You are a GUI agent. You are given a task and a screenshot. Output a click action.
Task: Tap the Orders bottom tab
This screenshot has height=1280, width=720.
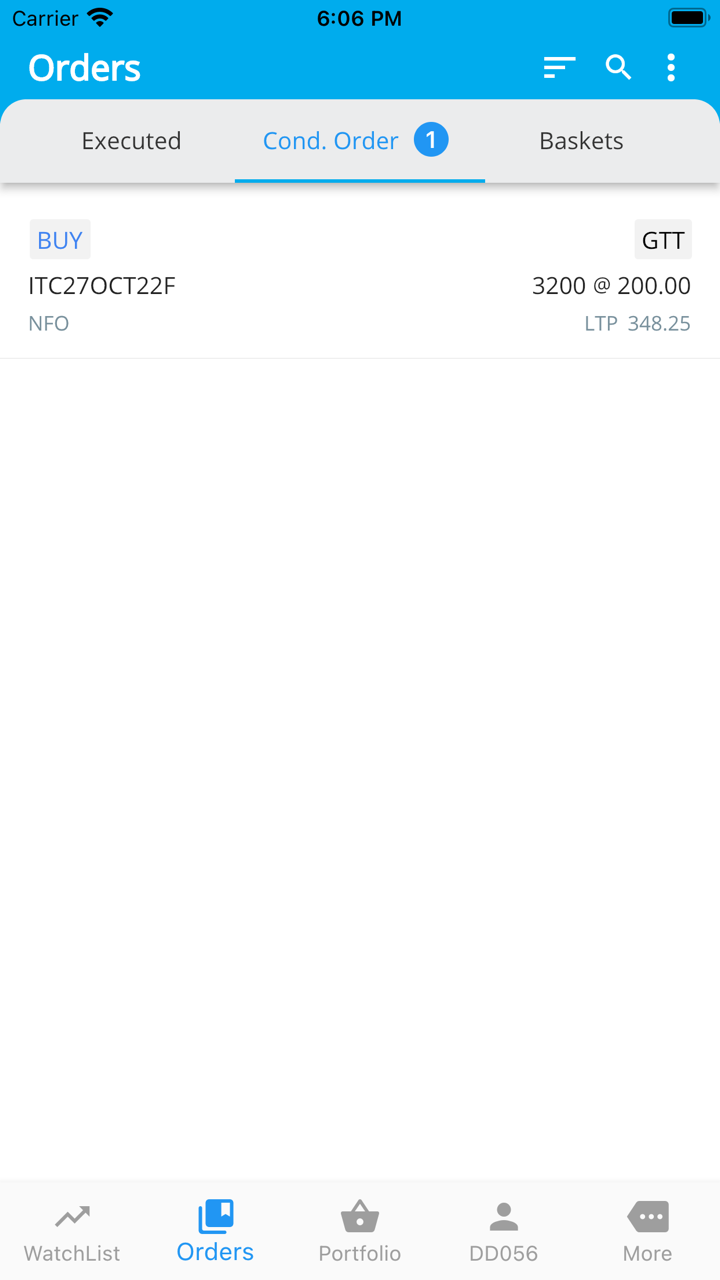(x=215, y=1232)
